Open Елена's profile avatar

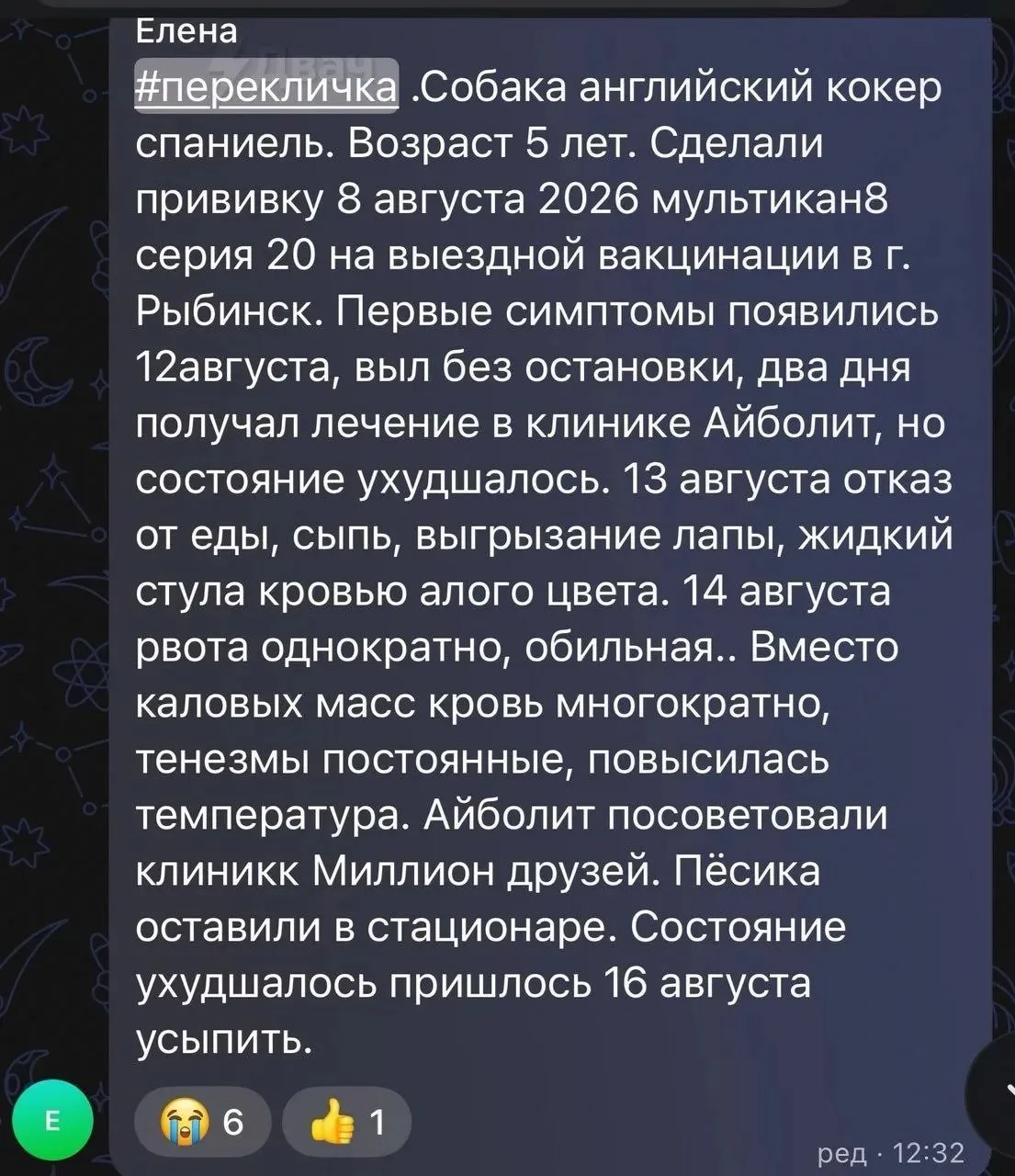click(x=52, y=1121)
